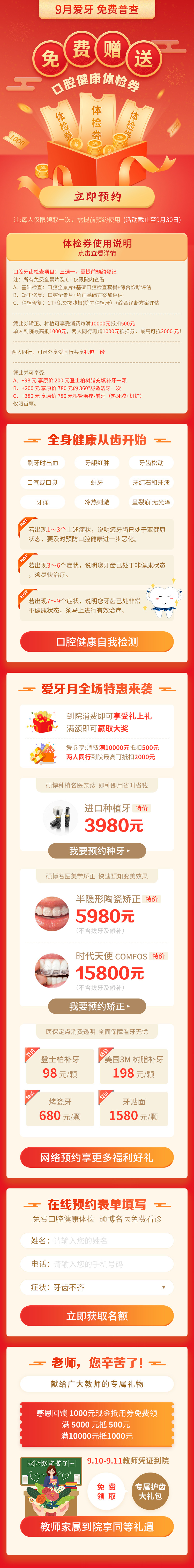Viewport: 194px width, 1568px height.
Task: Start the 口腔健康自我检测 test
Action: tap(97, 642)
